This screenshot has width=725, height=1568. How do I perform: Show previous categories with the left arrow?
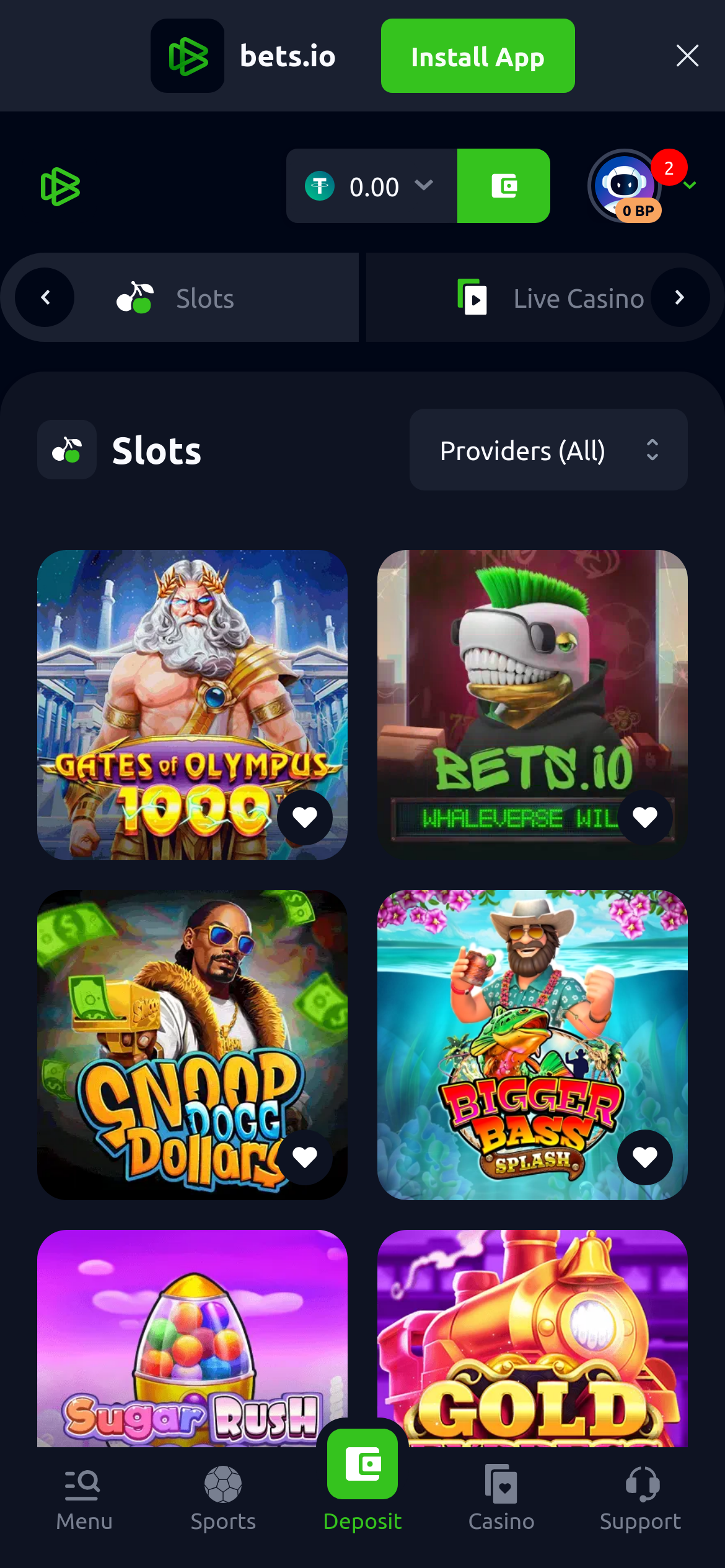(x=45, y=298)
